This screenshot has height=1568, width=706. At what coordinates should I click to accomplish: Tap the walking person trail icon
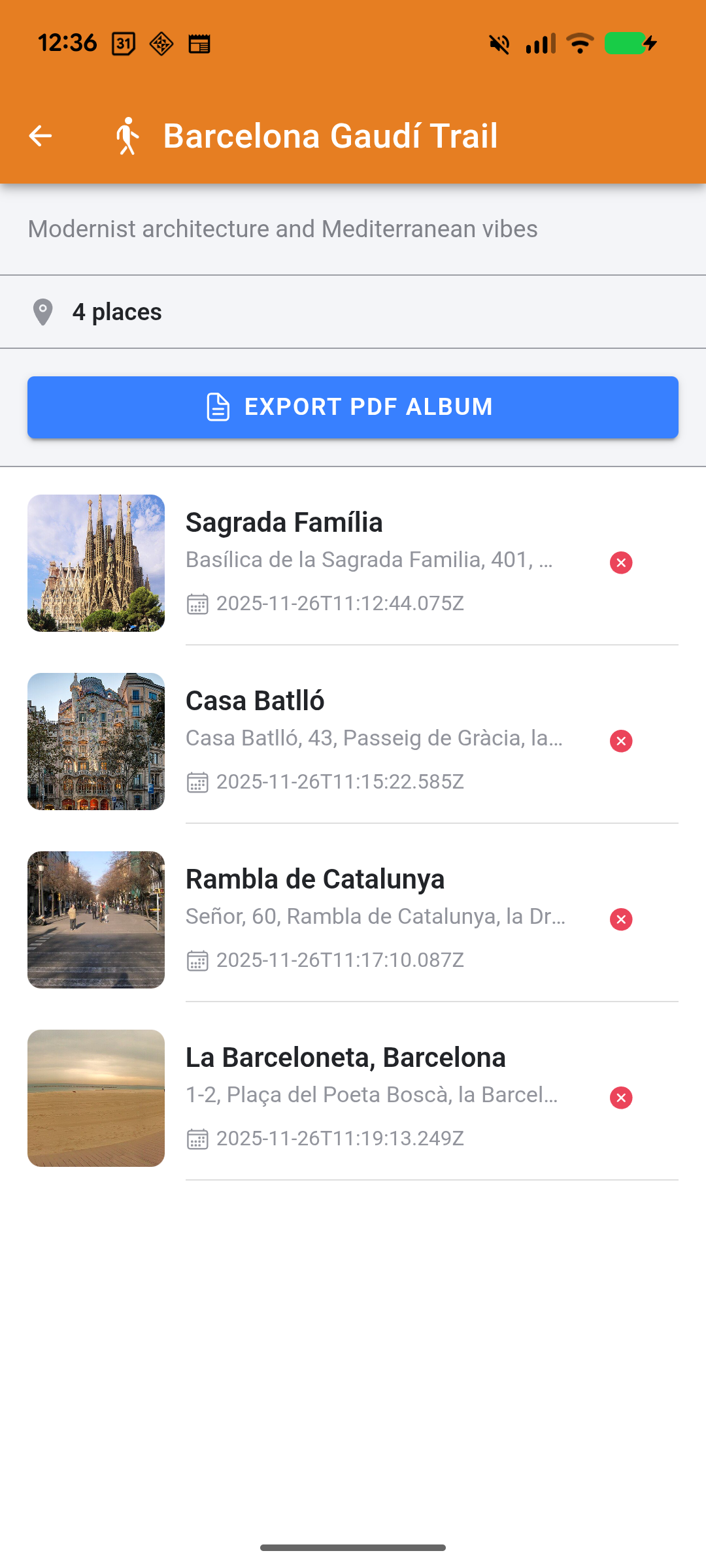click(128, 136)
